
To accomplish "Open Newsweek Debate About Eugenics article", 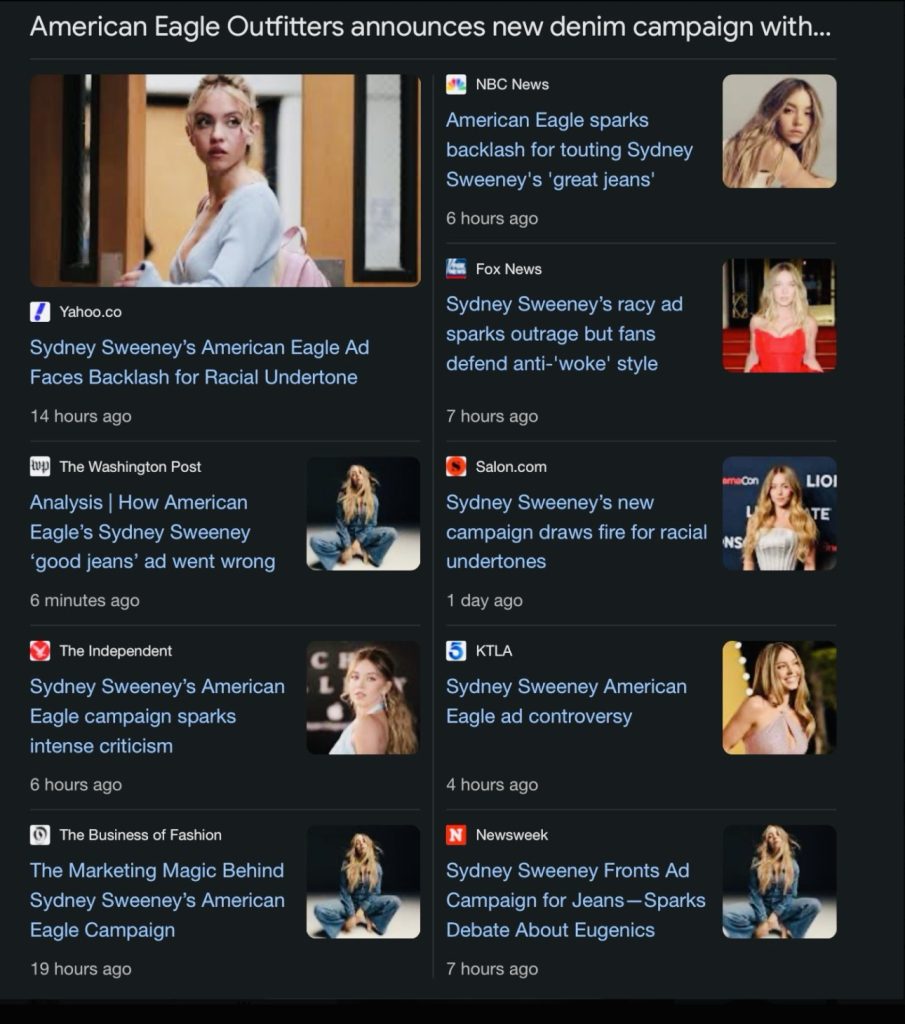I will pos(575,900).
